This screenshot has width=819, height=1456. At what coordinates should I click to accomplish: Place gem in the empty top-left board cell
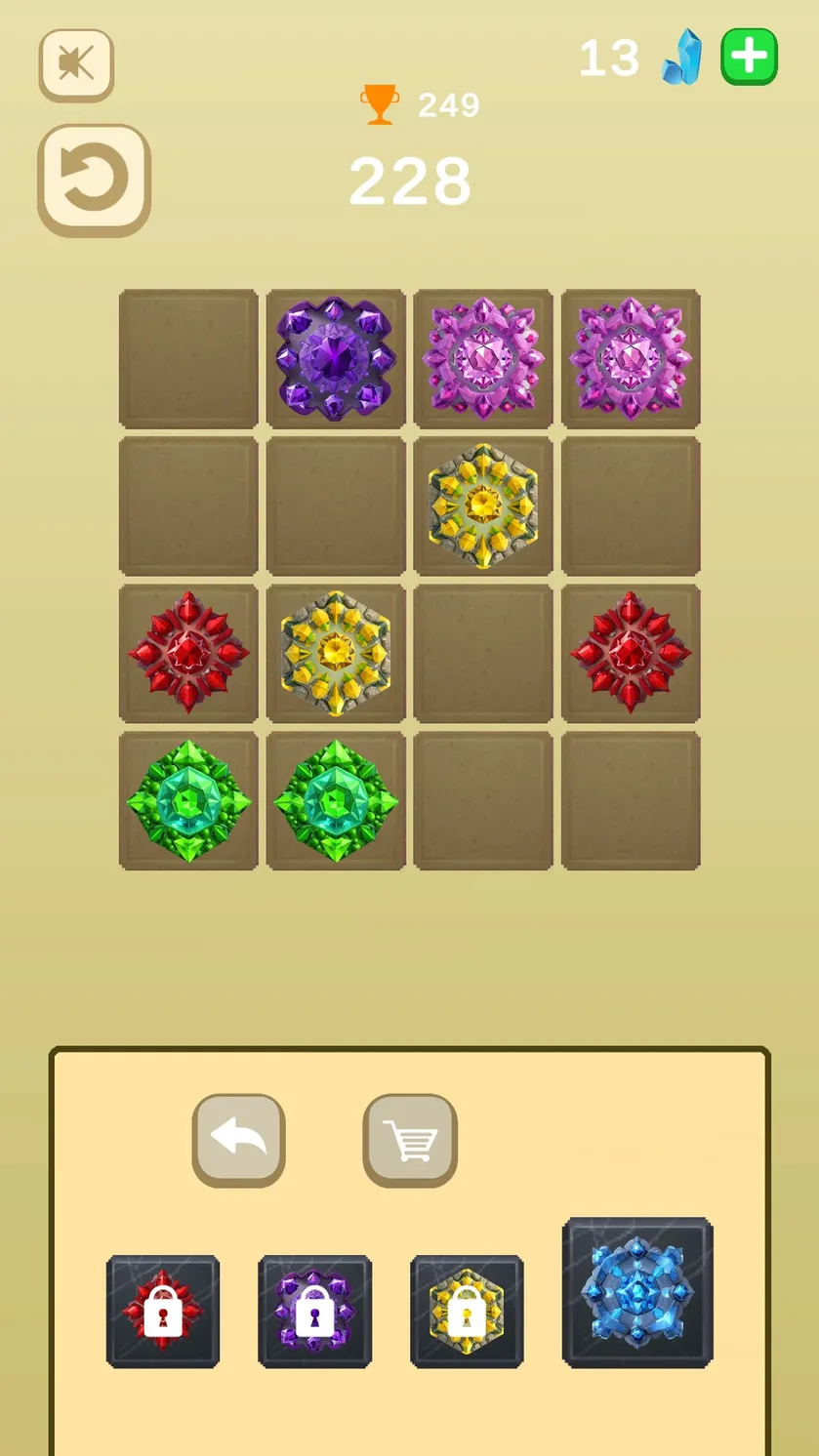[188, 358]
